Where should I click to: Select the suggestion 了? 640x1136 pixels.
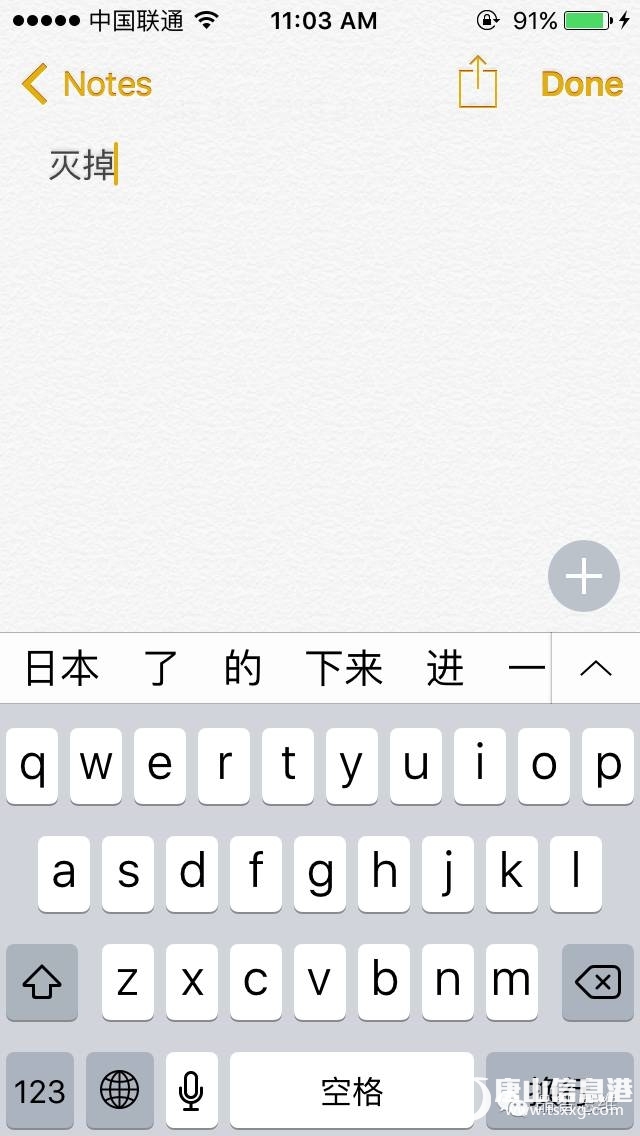pos(161,668)
